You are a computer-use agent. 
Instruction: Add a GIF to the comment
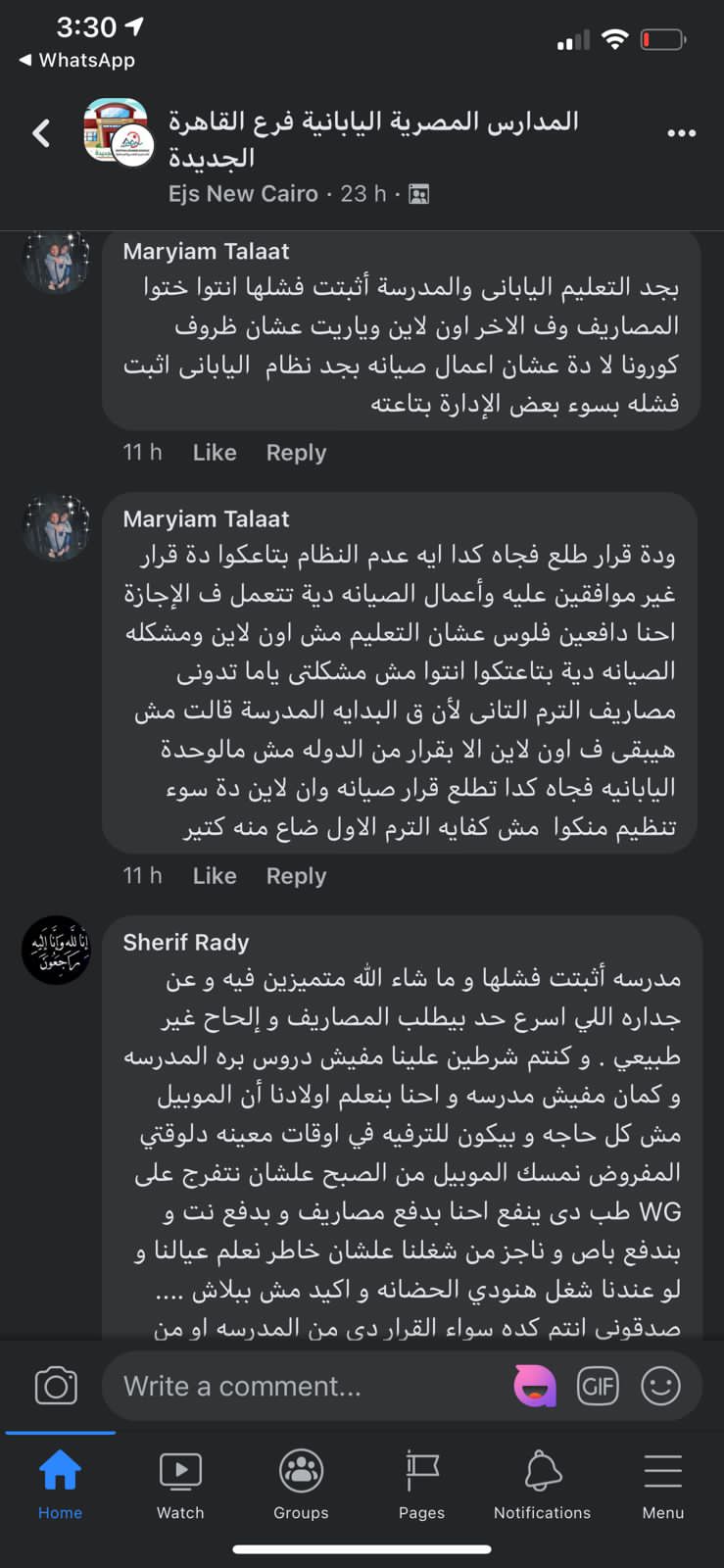coord(598,1387)
